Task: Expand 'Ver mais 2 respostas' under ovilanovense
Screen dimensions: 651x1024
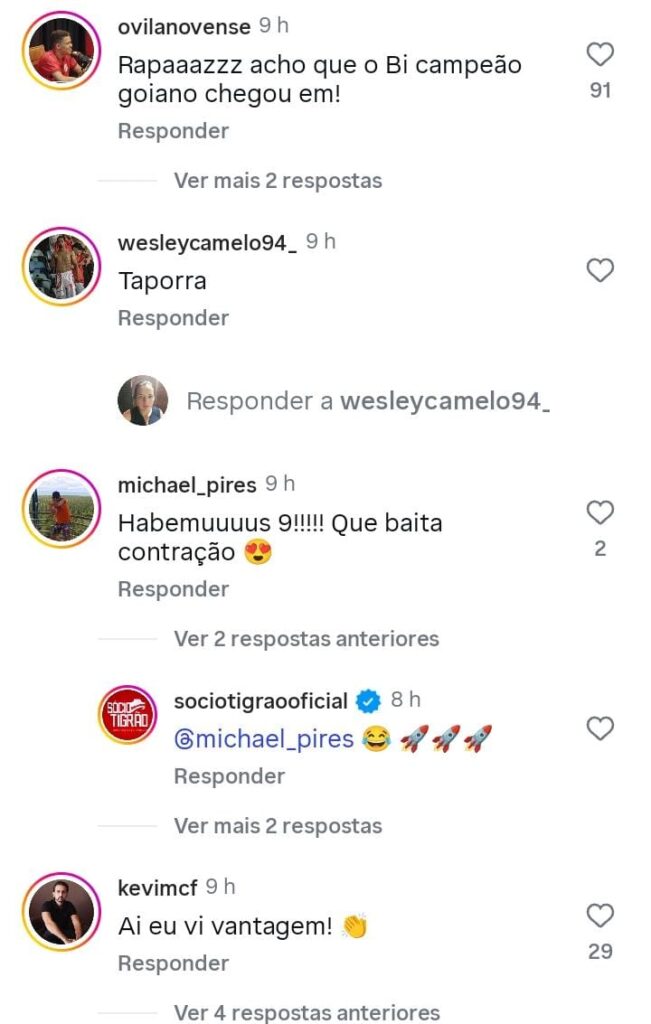Action: tap(277, 181)
